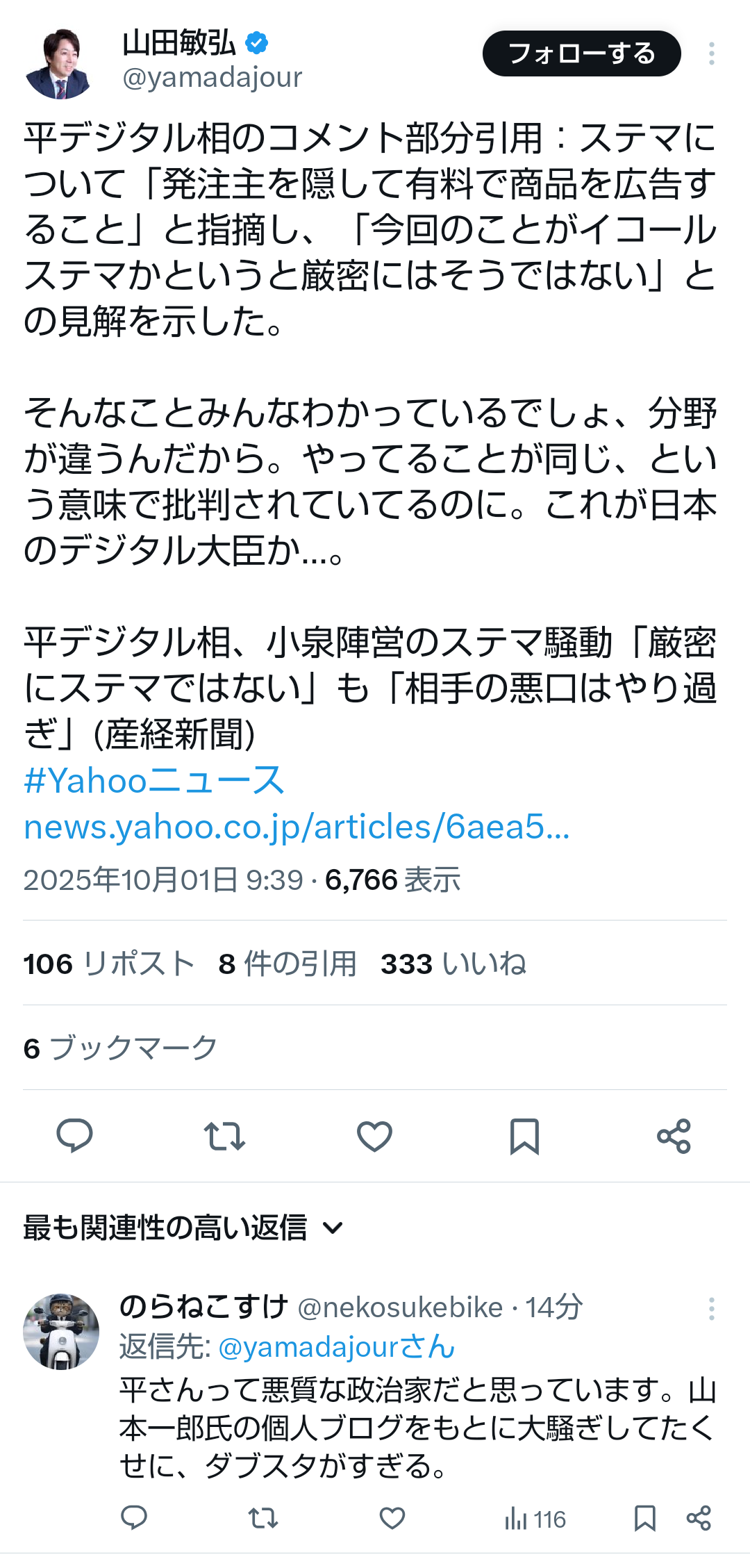Image resolution: width=750 pixels, height=1568 pixels.
Task: Open overflow menu on 山田敏弘's post
Action: [711, 53]
